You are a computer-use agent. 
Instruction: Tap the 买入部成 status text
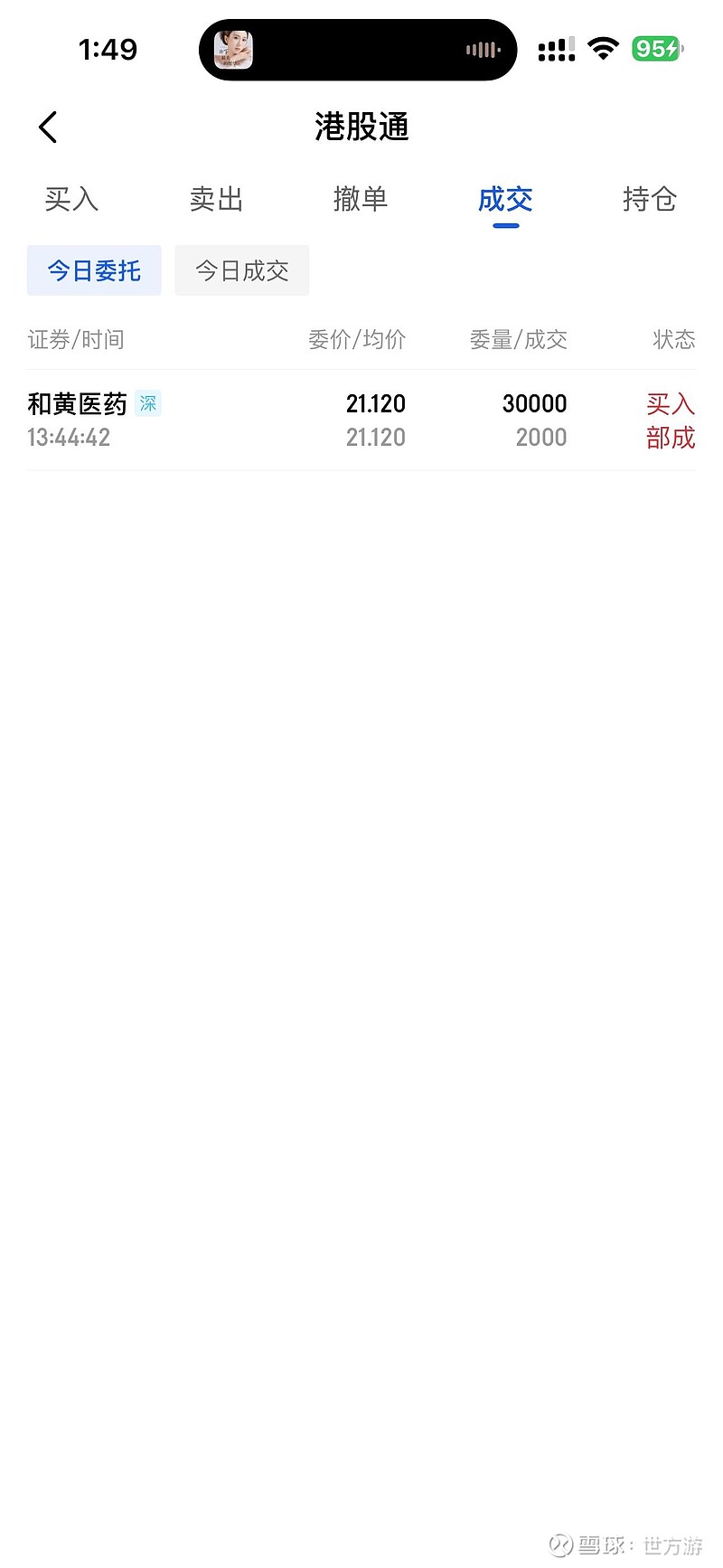click(x=671, y=420)
